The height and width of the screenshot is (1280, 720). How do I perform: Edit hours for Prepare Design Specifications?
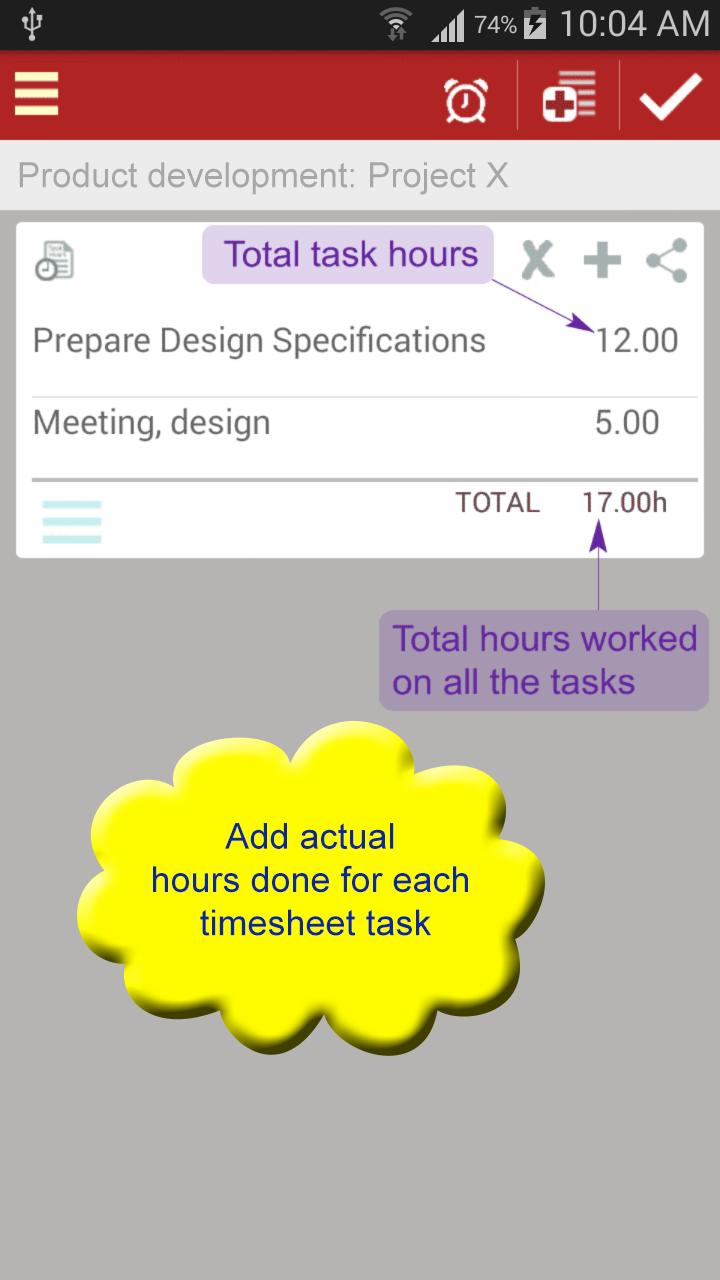point(637,339)
